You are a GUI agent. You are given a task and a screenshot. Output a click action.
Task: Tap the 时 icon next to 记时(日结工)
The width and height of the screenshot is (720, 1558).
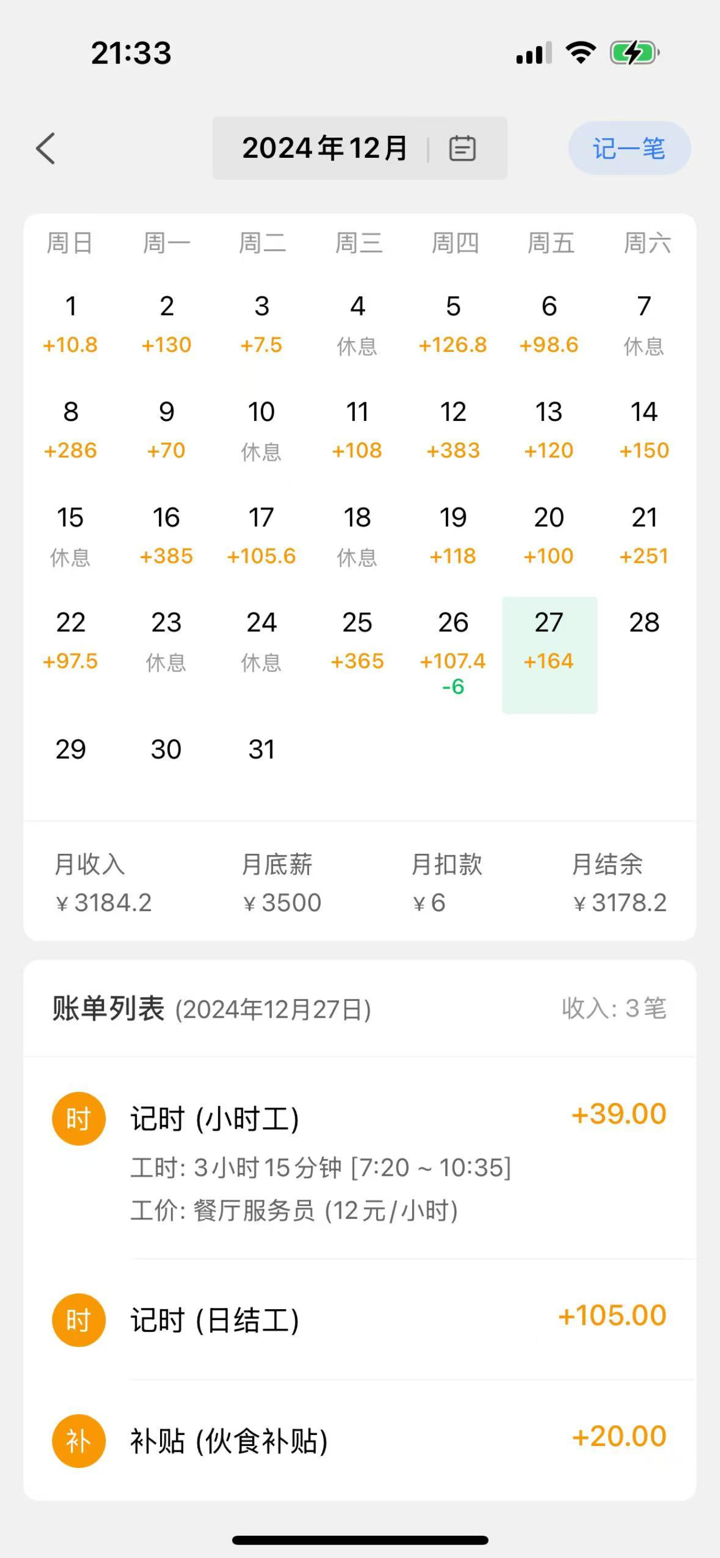[78, 1319]
